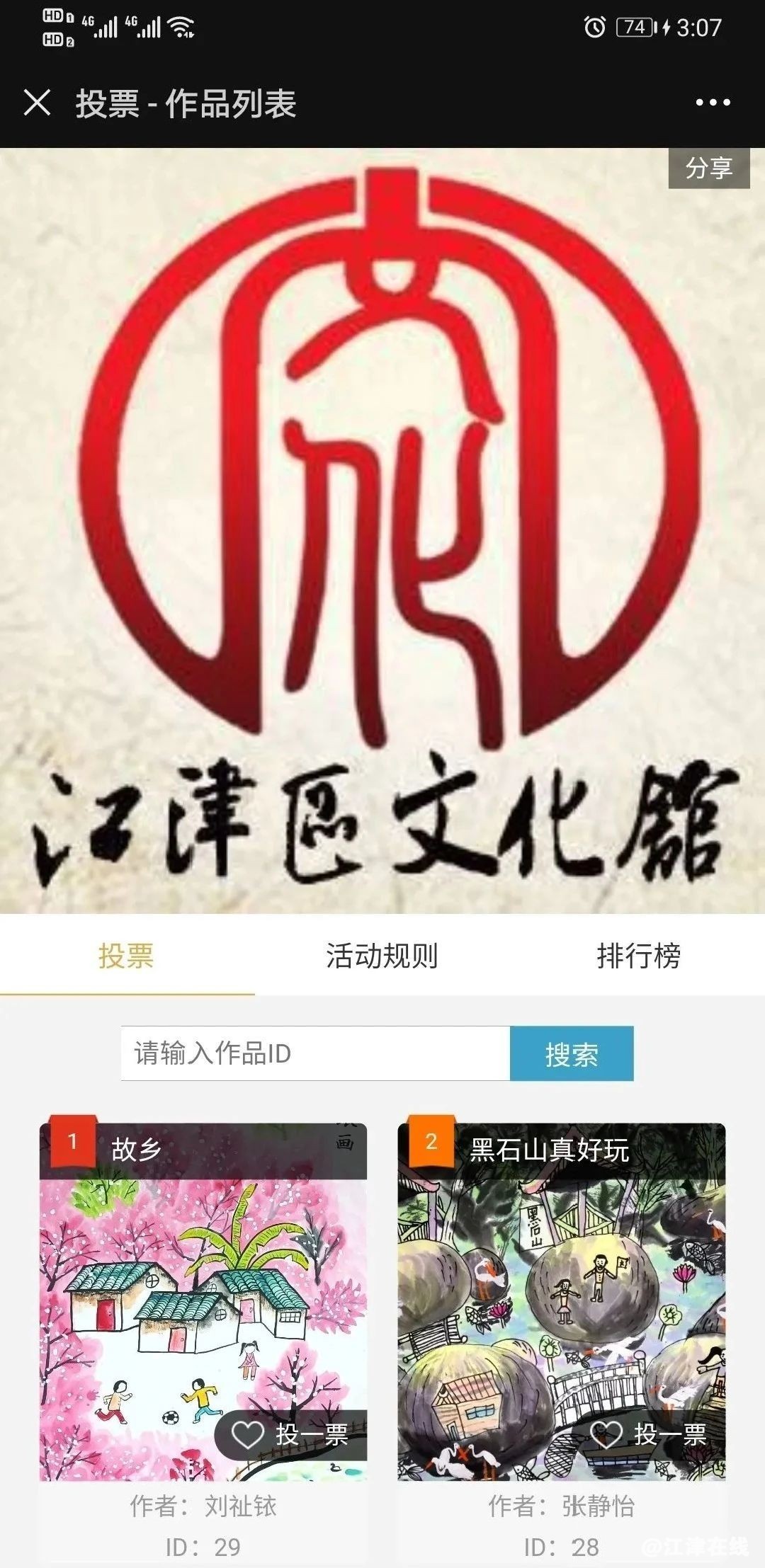Tap the 搜索 search button
The width and height of the screenshot is (765, 1568).
click(x=572, y=1053)
